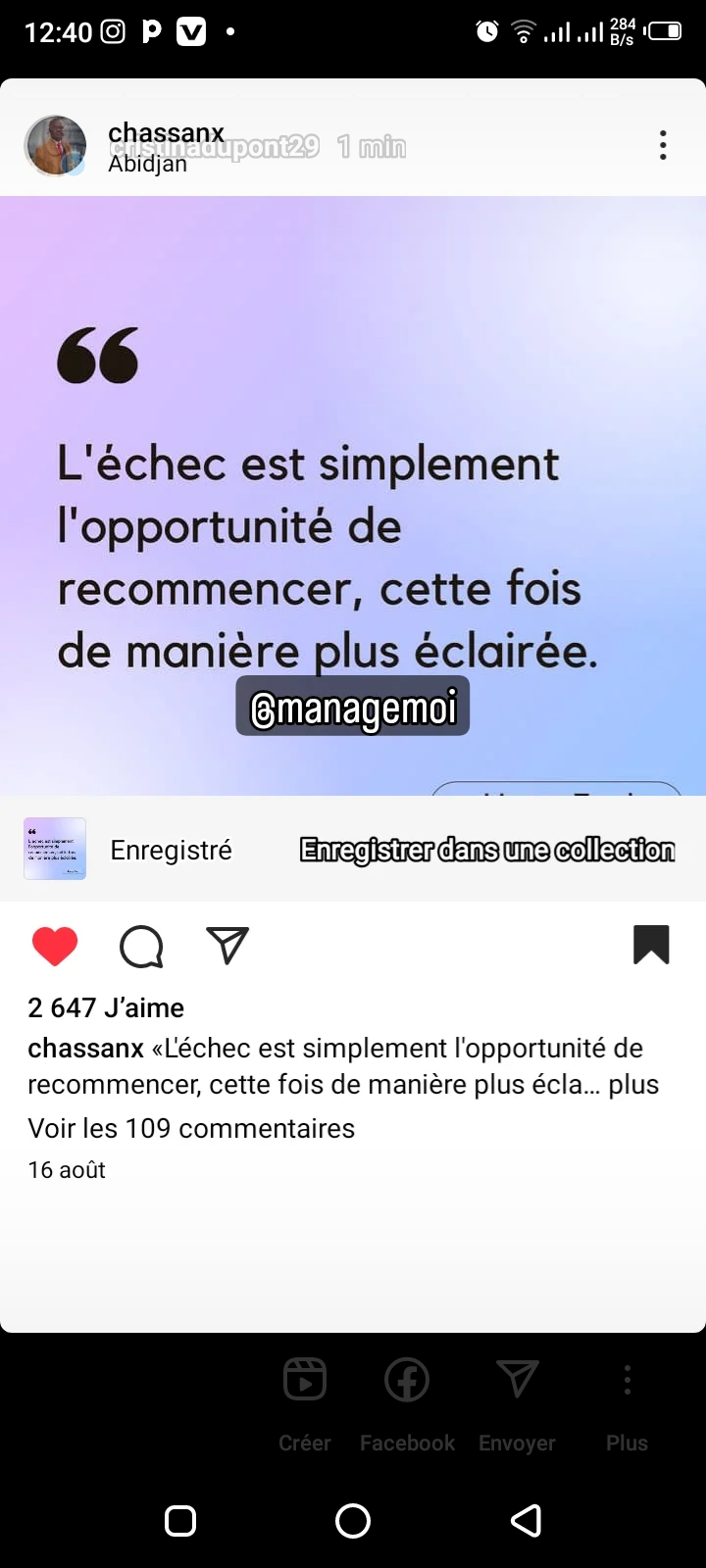Open the @managemoi mention sticker
Viewport: 706px width, 1568px height.
coord(353,707)
